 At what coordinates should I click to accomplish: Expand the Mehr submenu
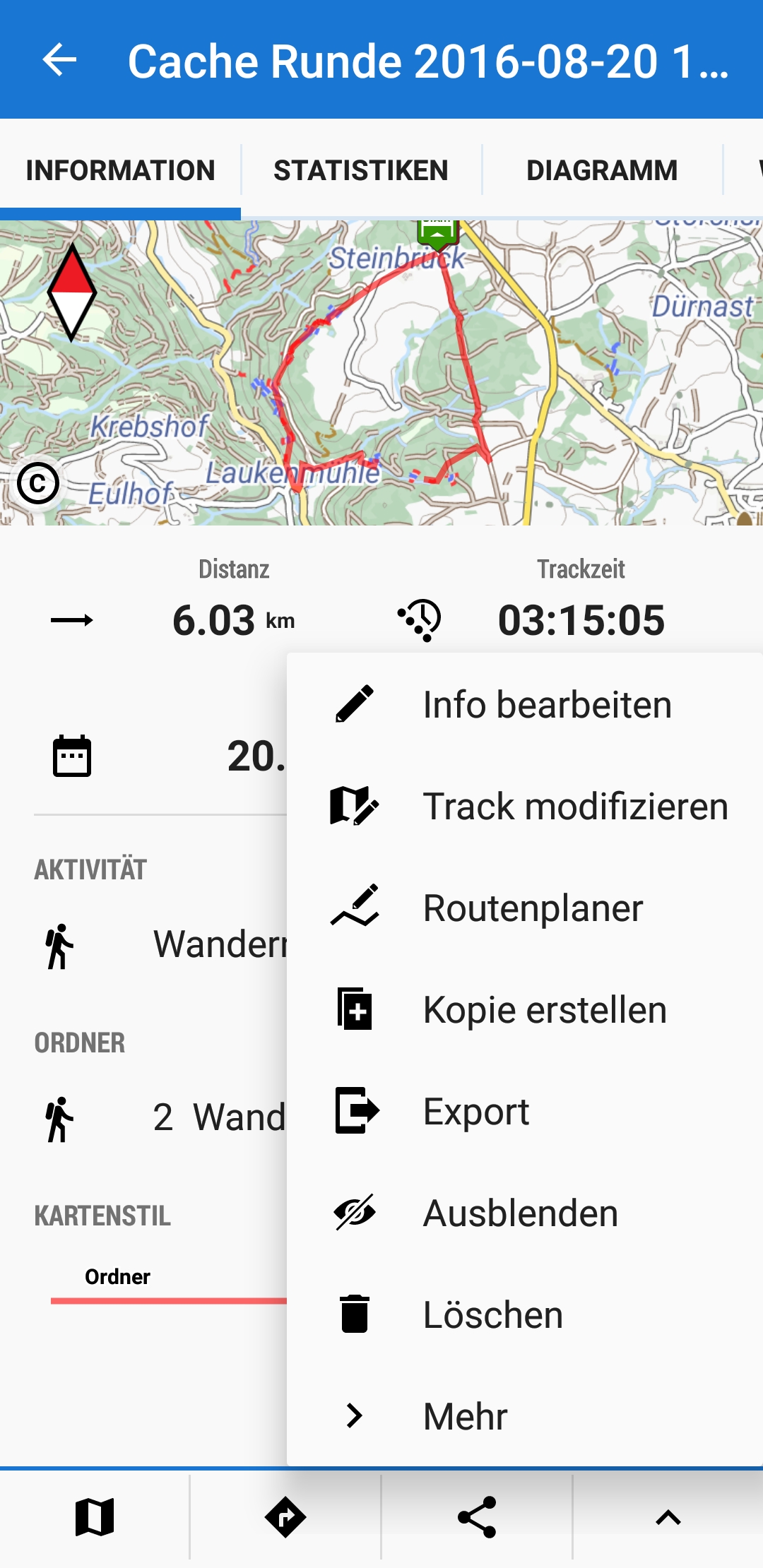524,1416
